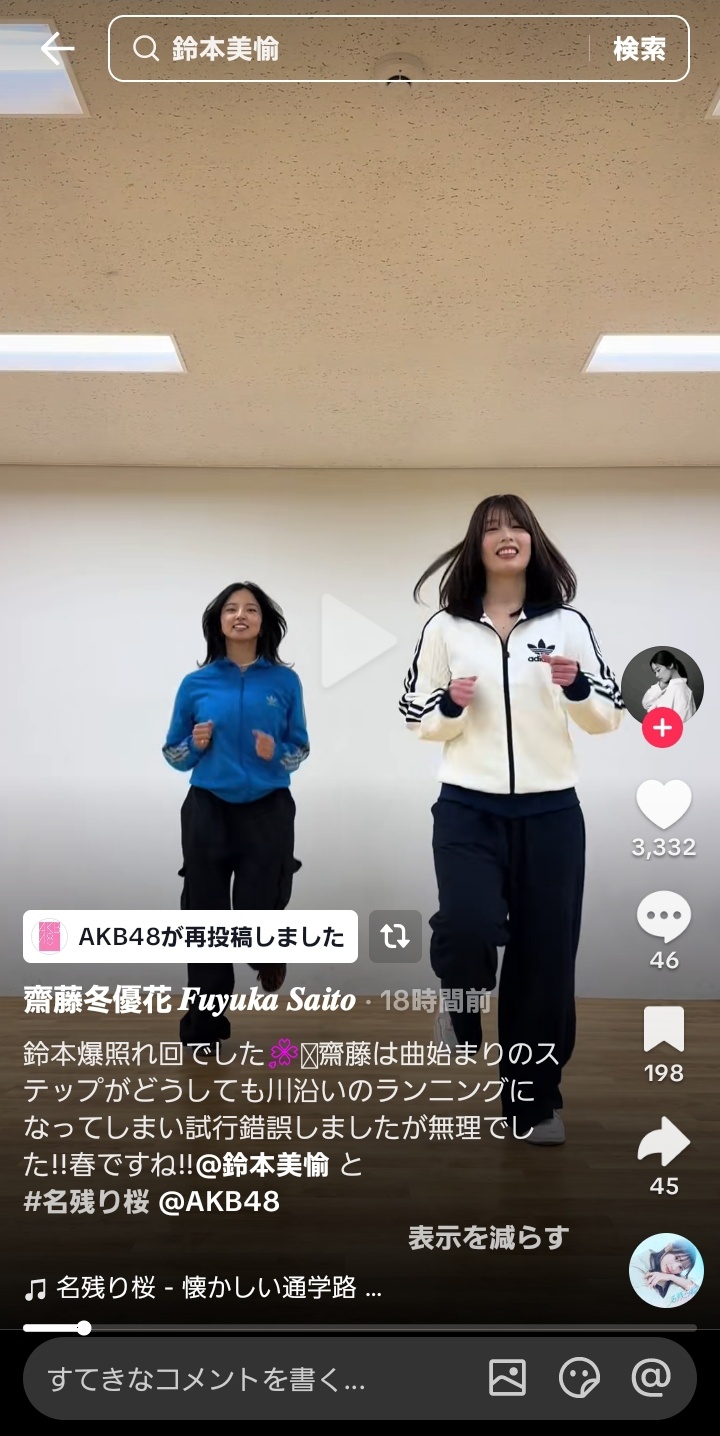
Task: Open the 名残り桜 sound title
Action: tap(205, 1288)
